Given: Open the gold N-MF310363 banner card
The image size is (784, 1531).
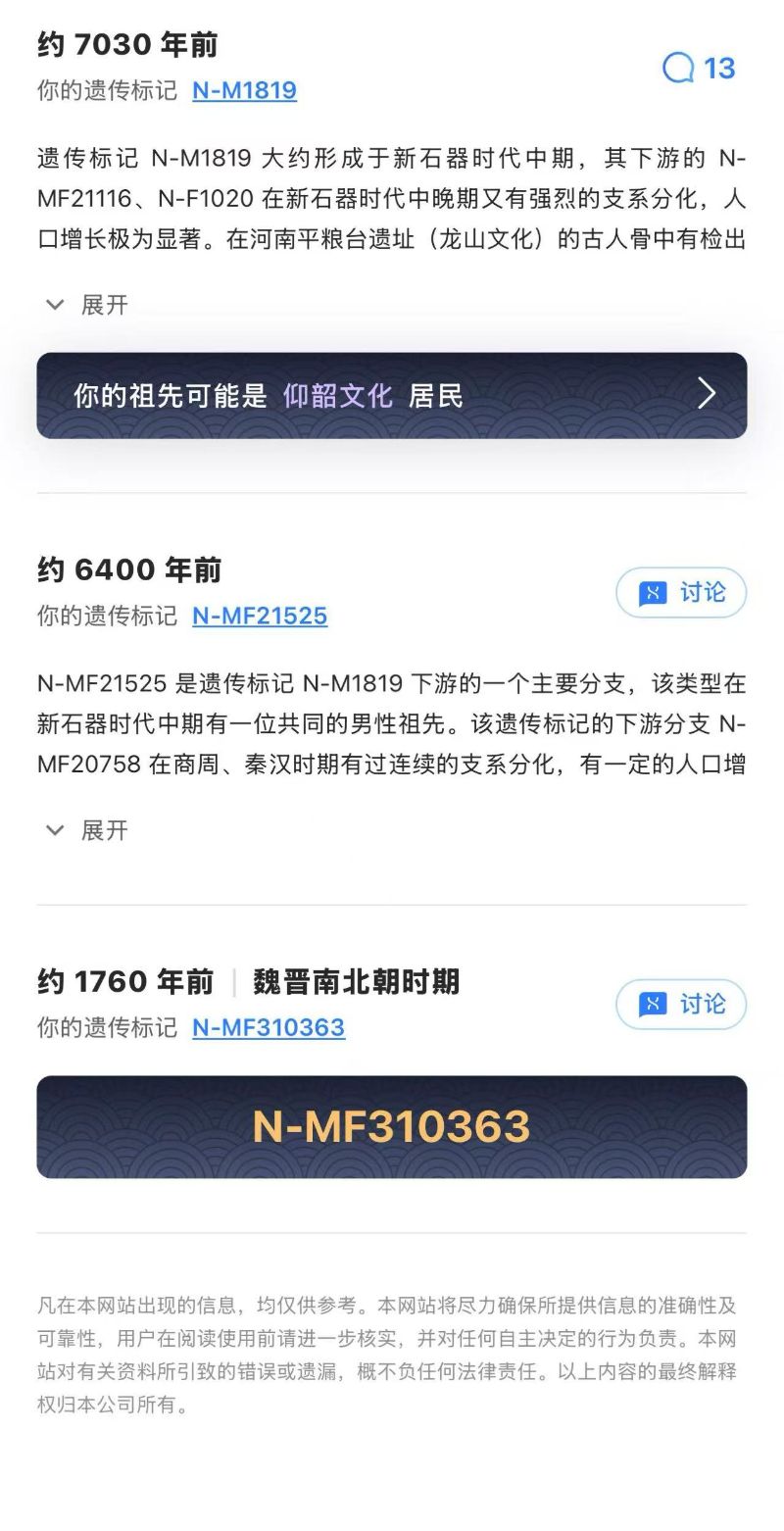Looking at the screenshot, I should (392, 1127).
